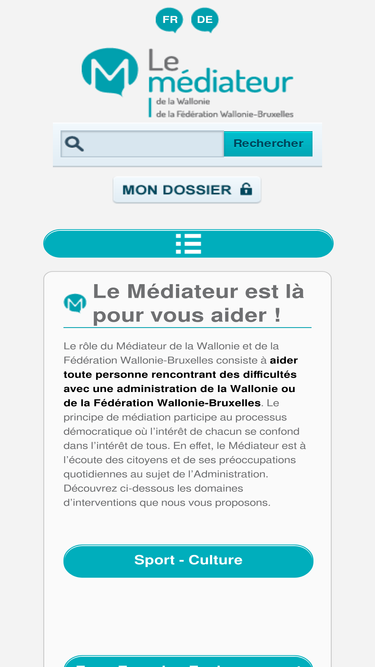Image resolution: width=375 pixels, height=667 pixels.
Task: Expand the list menu bar
Action: click(x=188, y=244)
